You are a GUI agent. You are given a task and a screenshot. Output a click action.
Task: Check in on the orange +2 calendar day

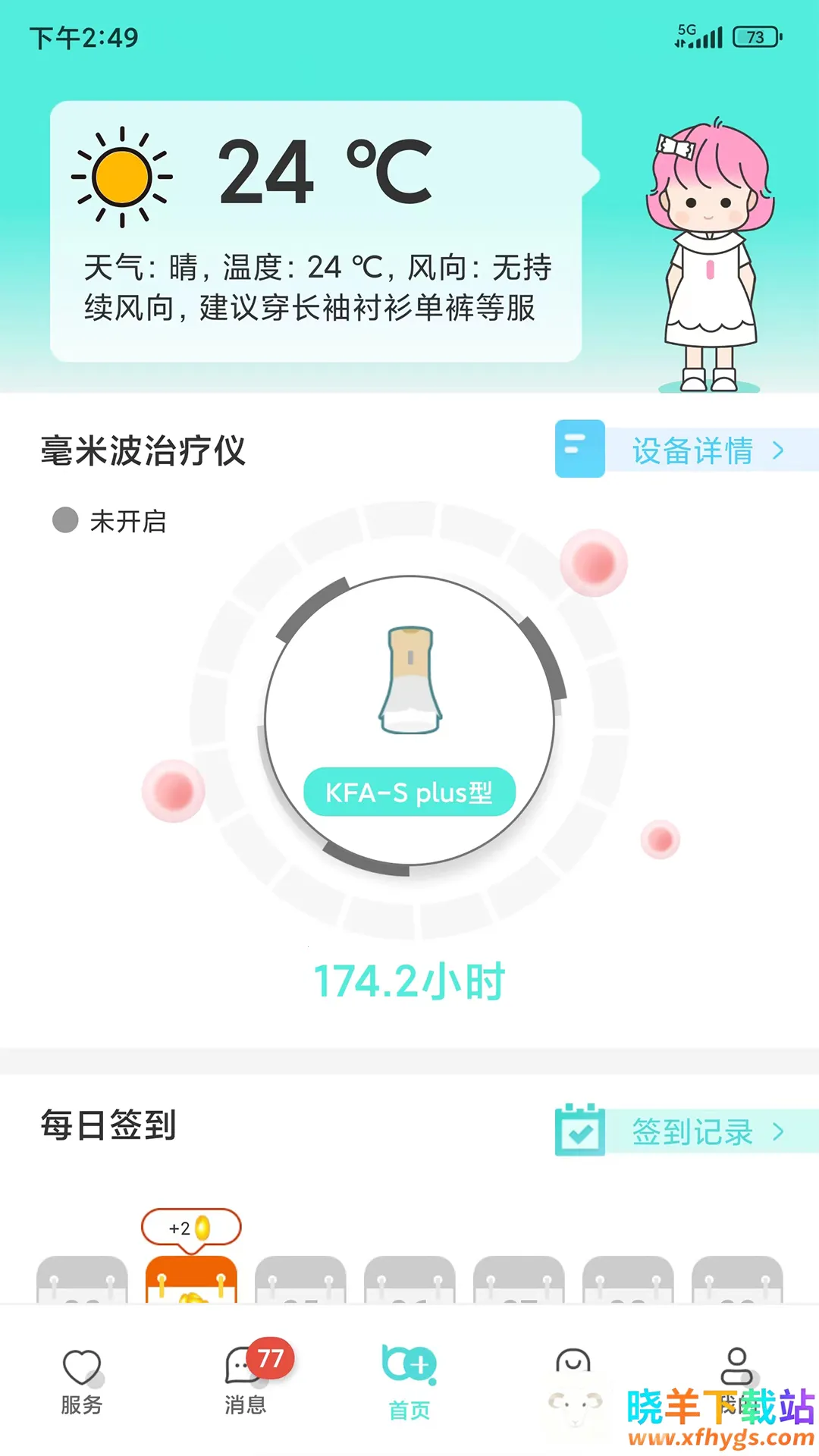191,1278
